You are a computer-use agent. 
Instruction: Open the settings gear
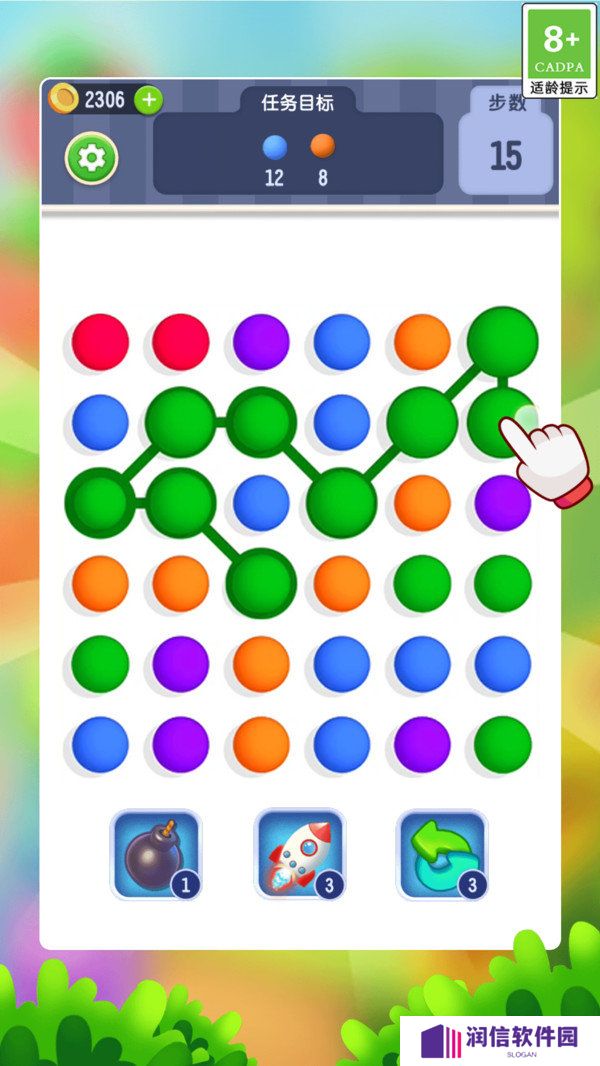92,157
